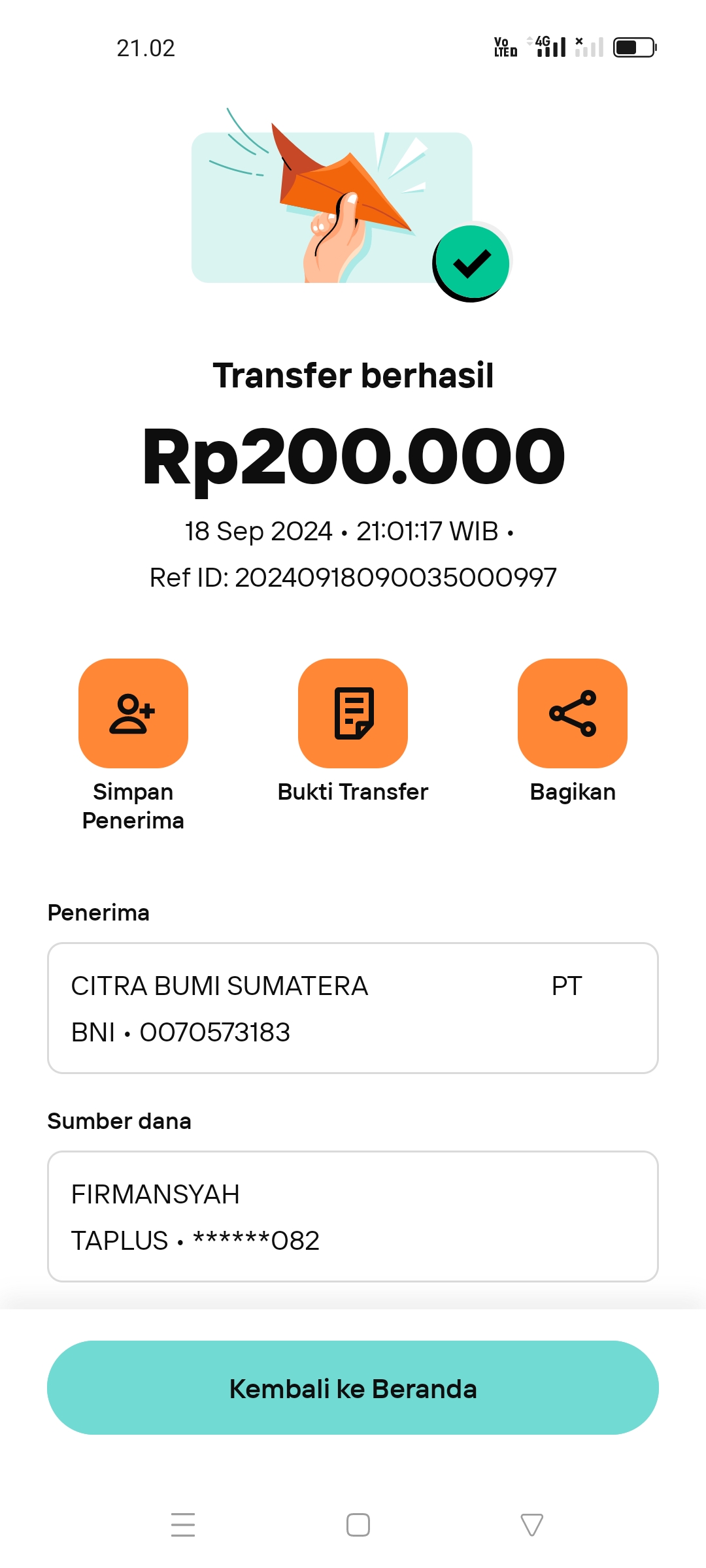Save recipient via Simpan Penerima
Viewport: 706px width, 1568px height.
133,713
